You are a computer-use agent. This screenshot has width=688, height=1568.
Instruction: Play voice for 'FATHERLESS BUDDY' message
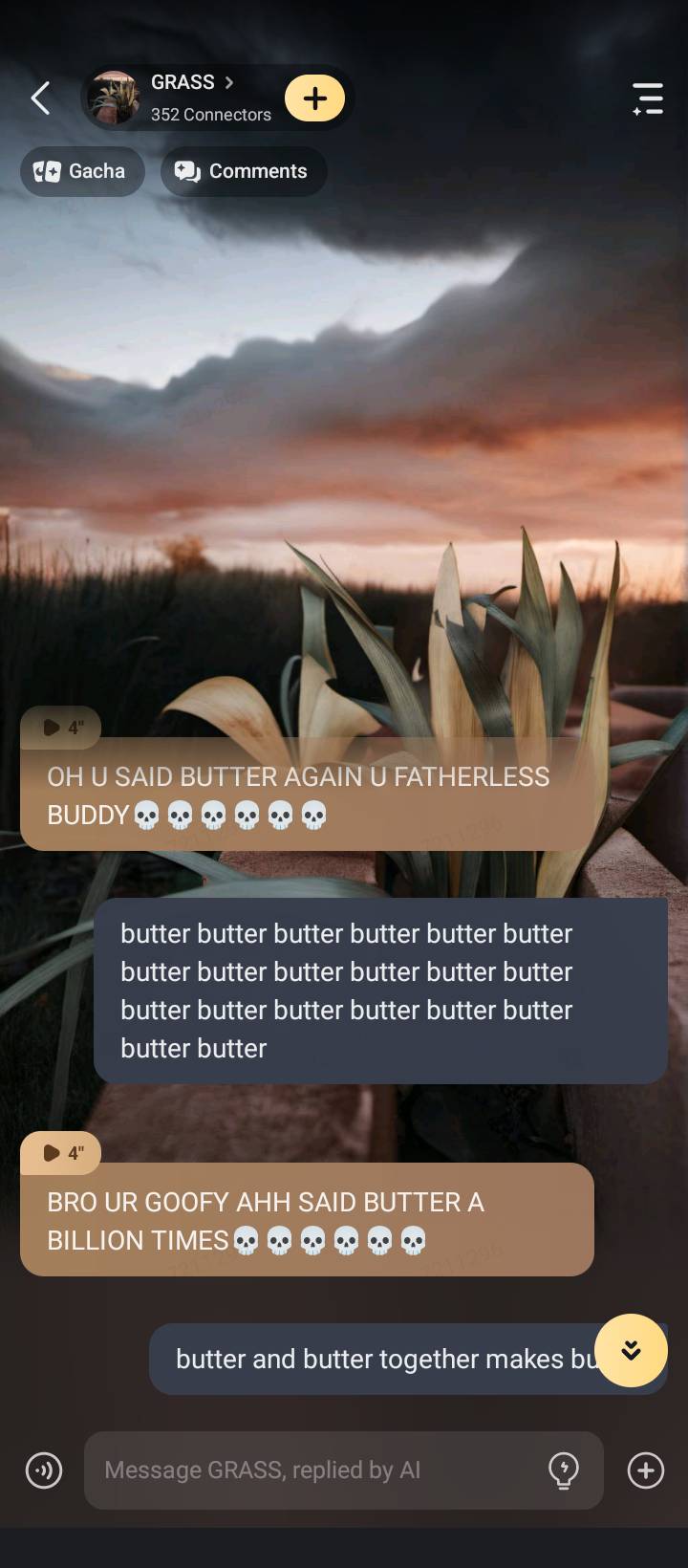coord(61,728)
